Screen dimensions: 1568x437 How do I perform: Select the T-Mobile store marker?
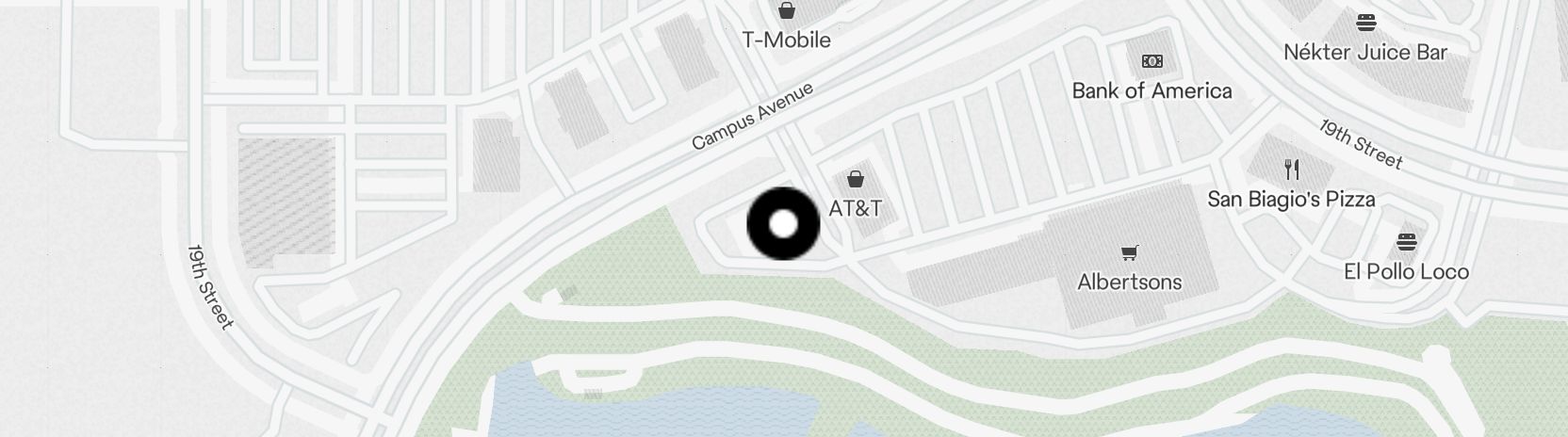[x=786, y=12]
